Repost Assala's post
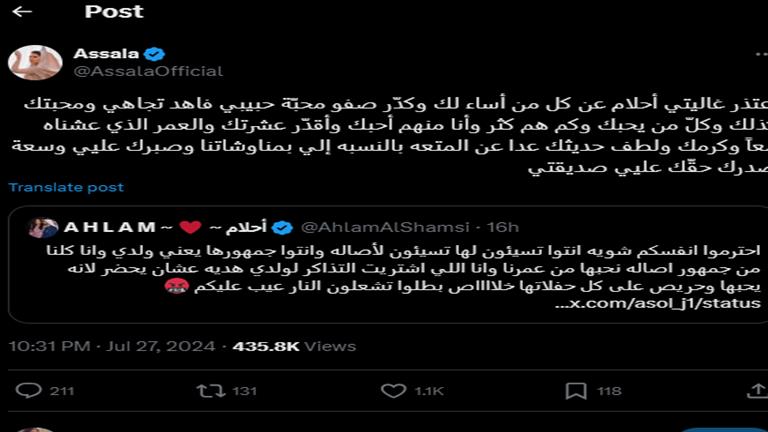 [x=211, y=391]
